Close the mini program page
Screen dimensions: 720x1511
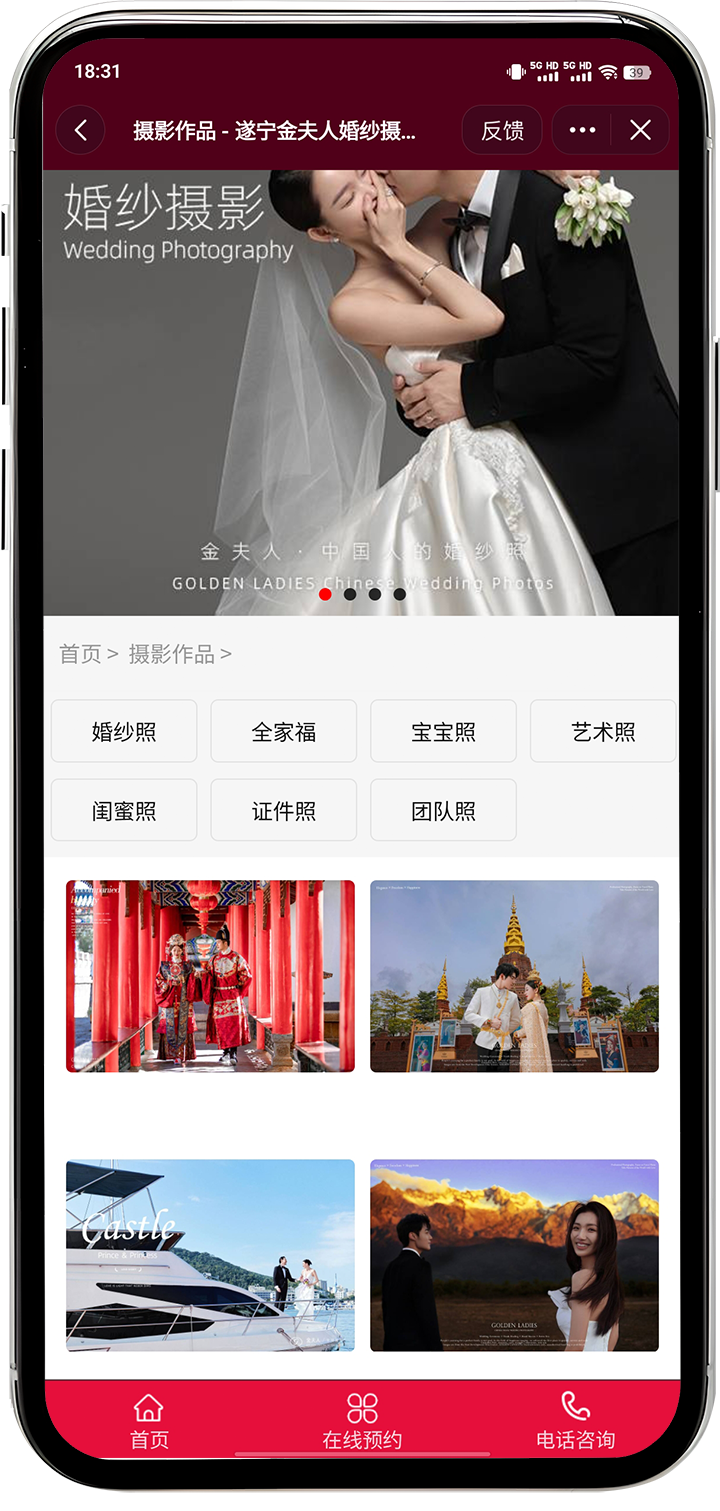[x=640, y=131]
